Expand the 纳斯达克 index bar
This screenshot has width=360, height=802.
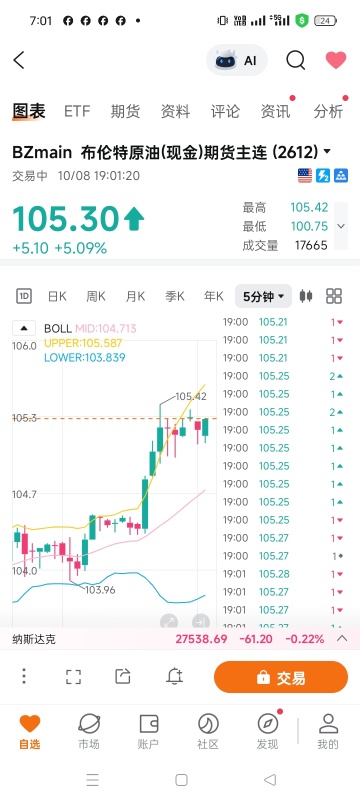coord(342,638)
